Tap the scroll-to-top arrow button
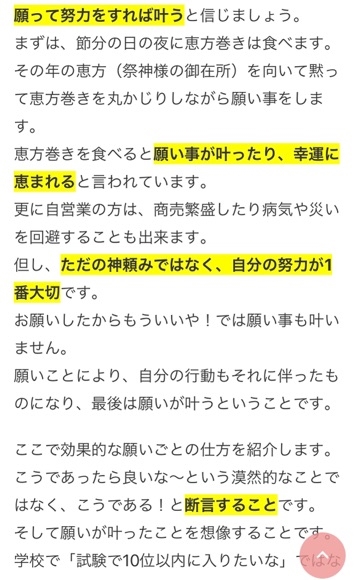The height and width of the screenshot is (580, 360). [x=323, y=554]
